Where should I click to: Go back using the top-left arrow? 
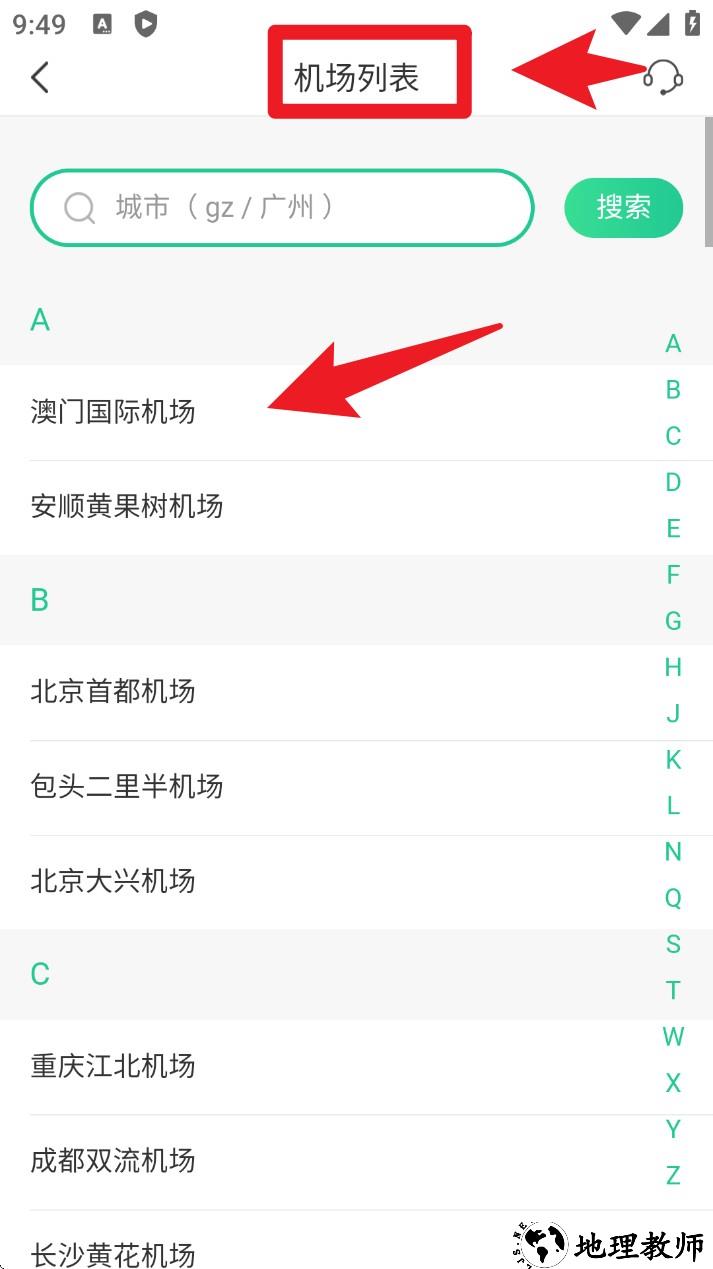(x=40, y=77)
